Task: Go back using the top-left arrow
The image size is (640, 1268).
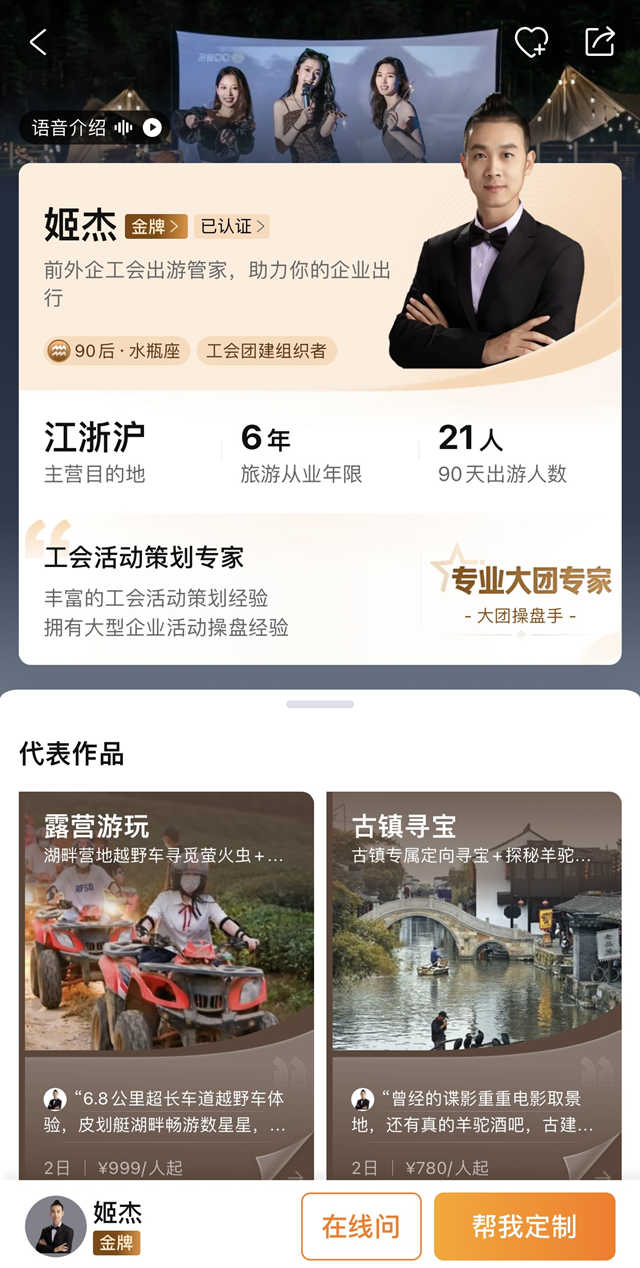Action: click(38, 42)
